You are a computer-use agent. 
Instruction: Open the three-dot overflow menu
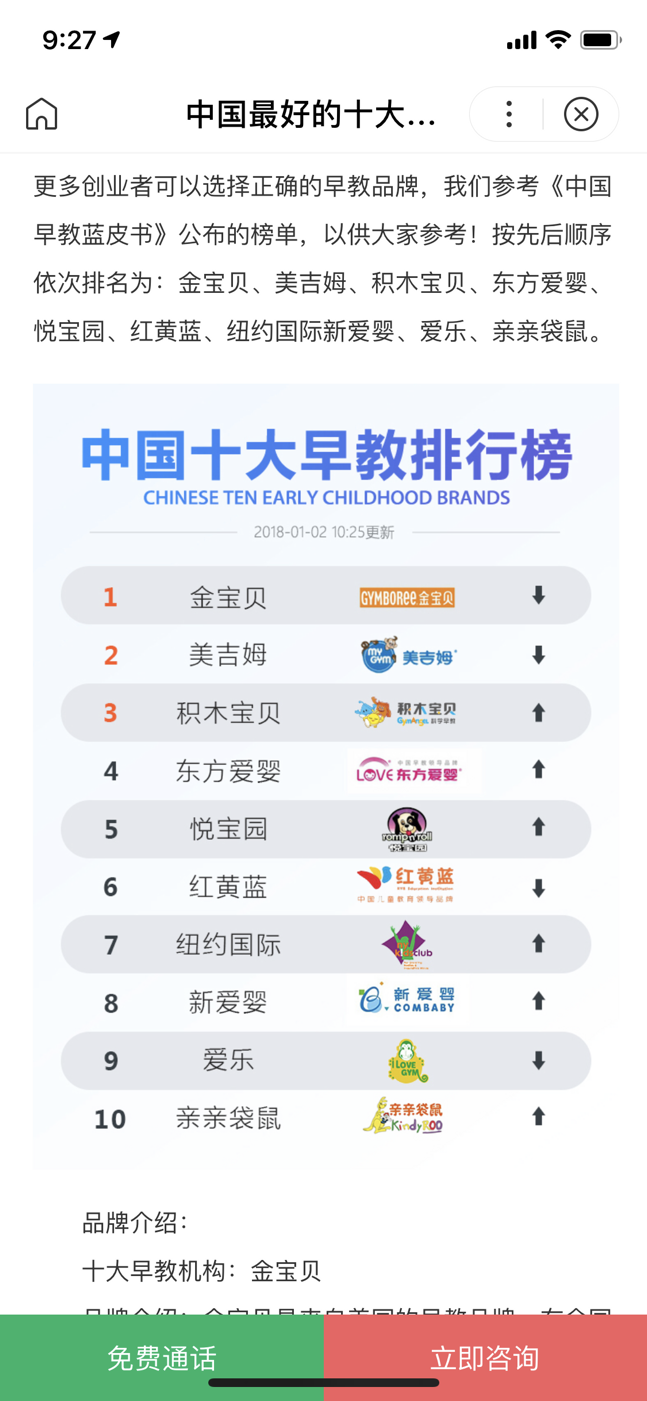tap(509, 114)
